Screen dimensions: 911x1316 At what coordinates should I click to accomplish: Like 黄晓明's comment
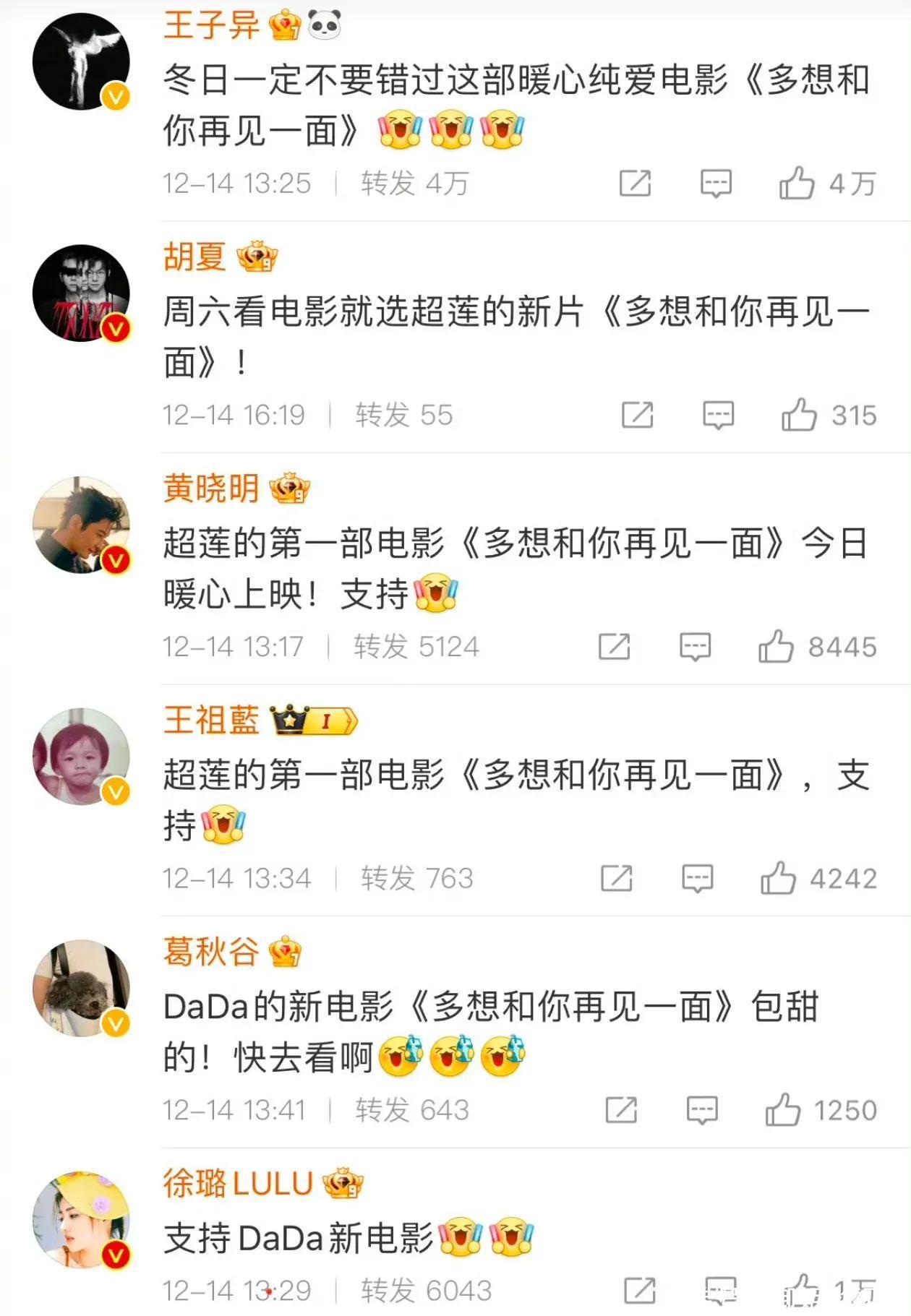[776, 646]
